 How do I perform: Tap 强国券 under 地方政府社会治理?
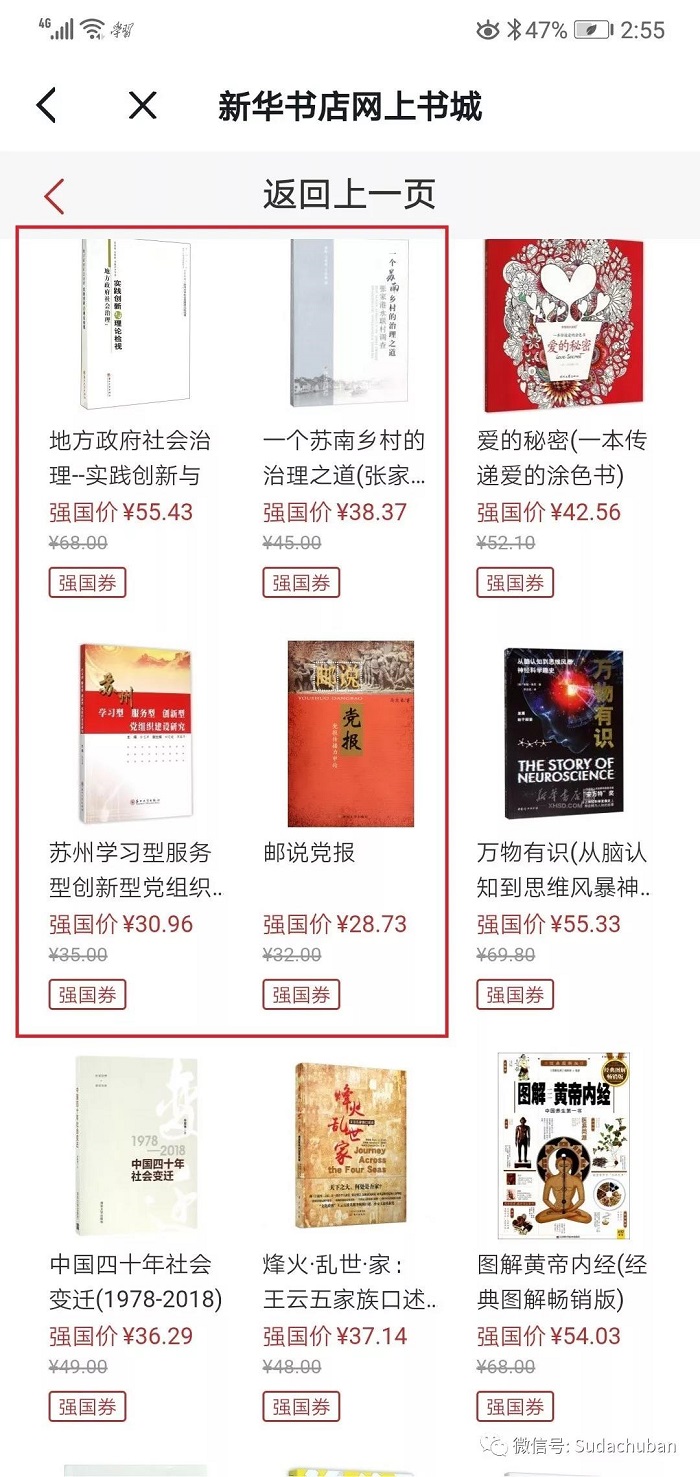click(87, 583)
